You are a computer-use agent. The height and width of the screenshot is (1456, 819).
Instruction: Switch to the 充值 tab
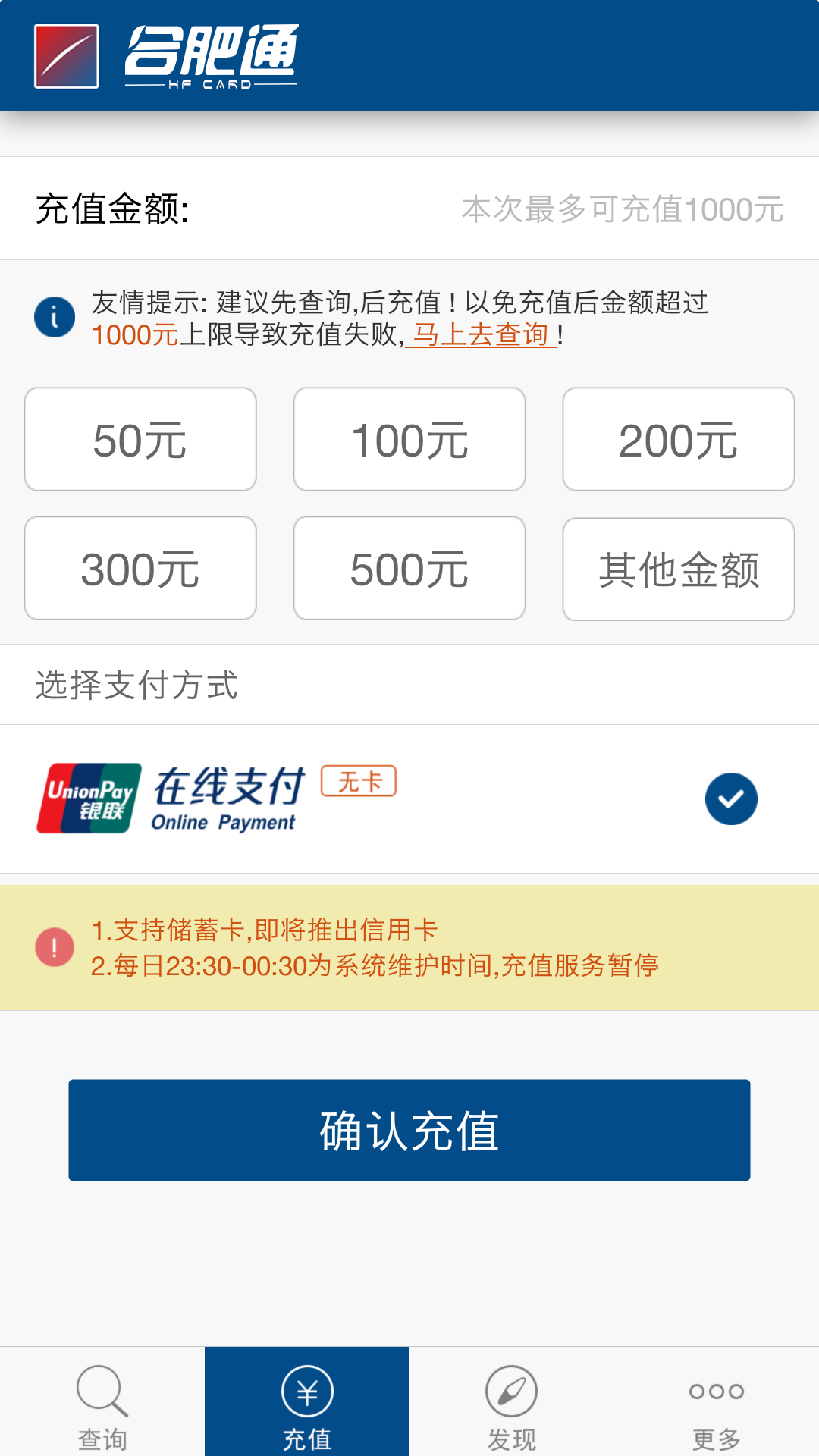pos(307,1404)
